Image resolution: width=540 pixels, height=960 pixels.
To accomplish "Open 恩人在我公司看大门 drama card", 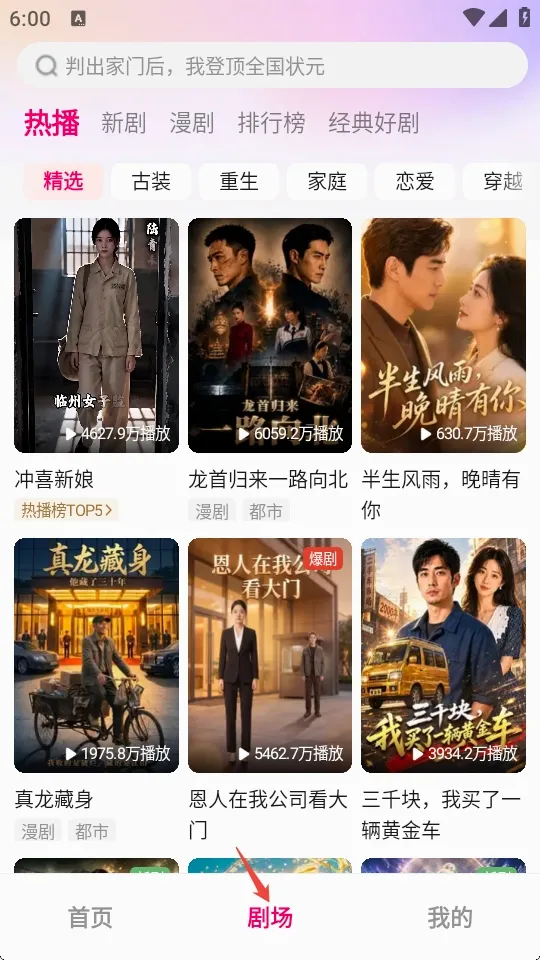I will coord(270,655).
